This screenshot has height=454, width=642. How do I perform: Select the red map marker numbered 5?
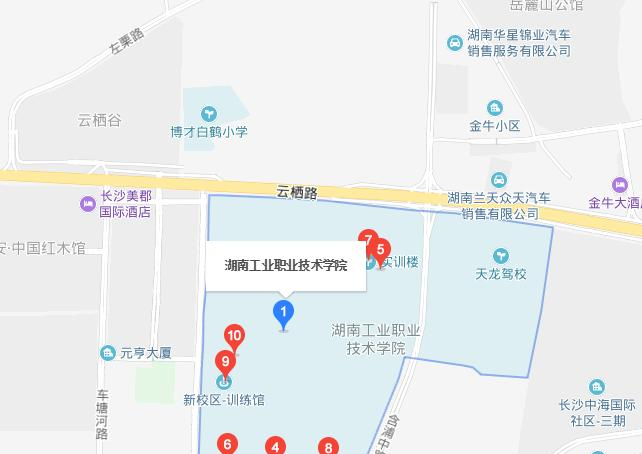point(381,251)
